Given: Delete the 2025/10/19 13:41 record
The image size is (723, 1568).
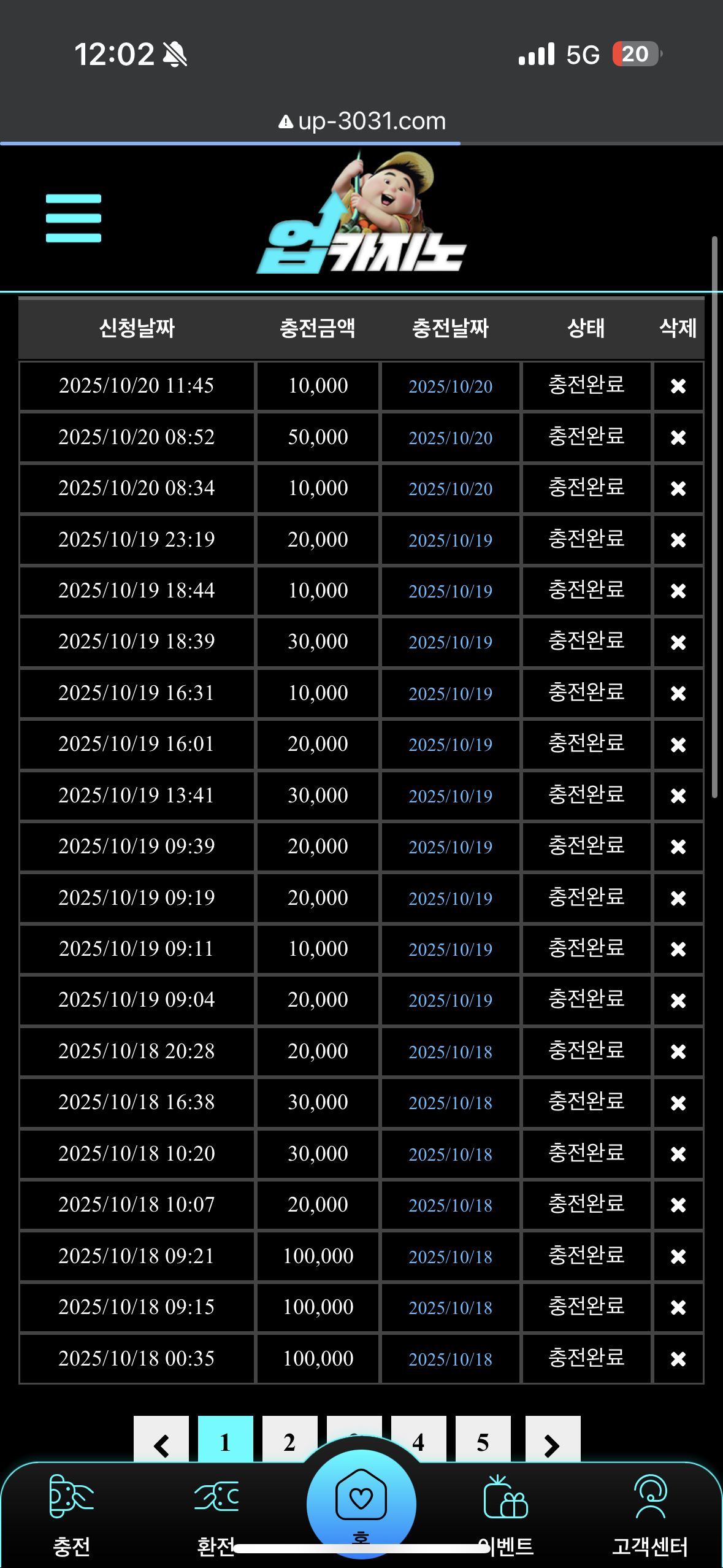Looking at the screenshot, I should (678, 796).
